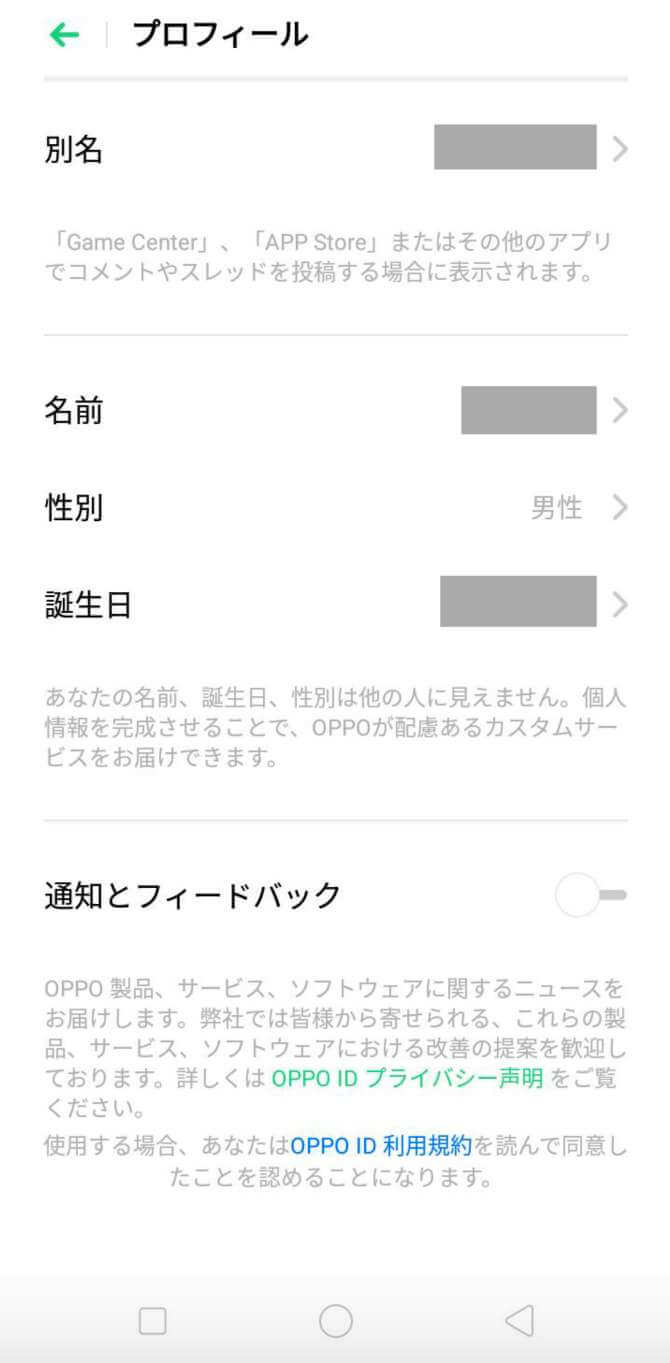670x1363 pixels.
Task: Tap the system home circle button
Action: pyautogui.click(x=336, y=1321)
